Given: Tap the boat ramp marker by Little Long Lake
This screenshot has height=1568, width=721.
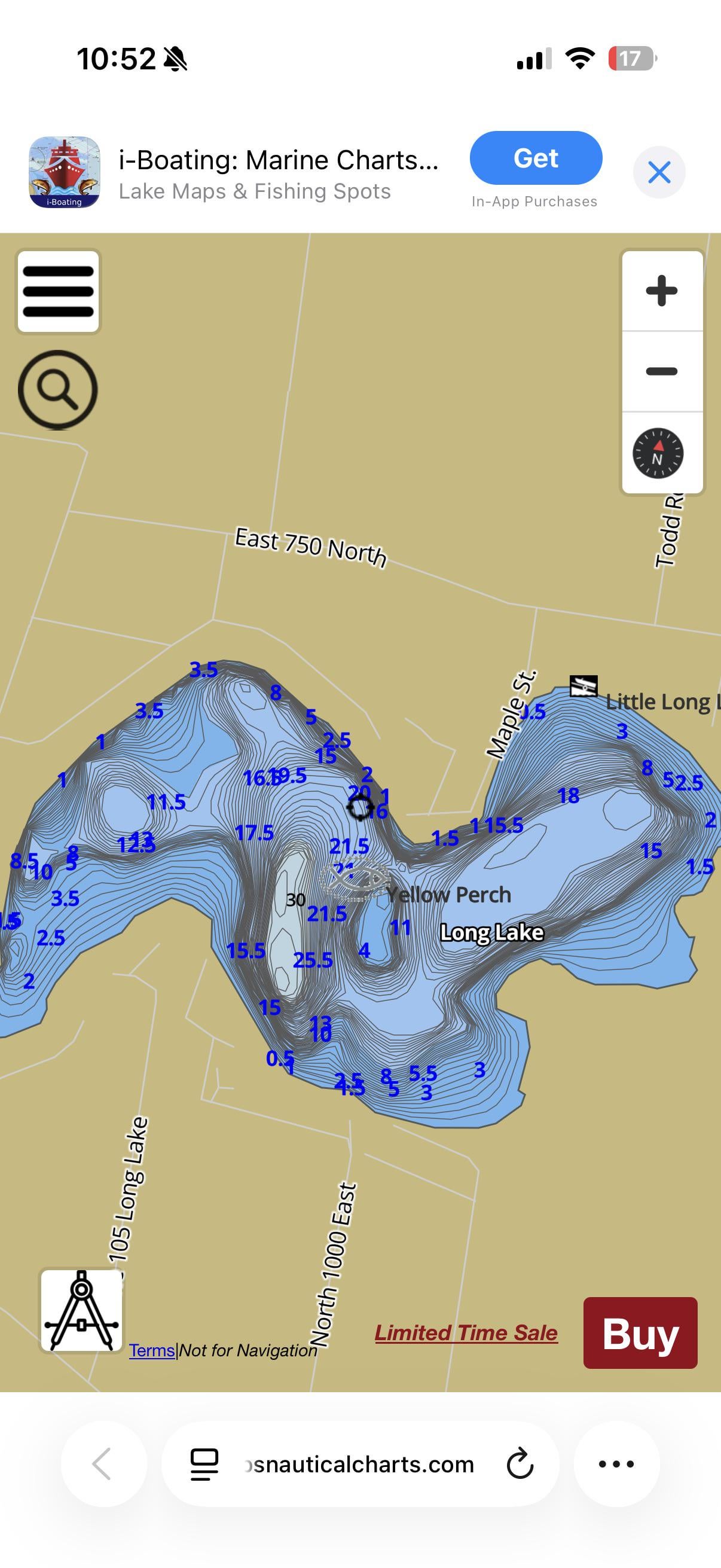Looking at the screenshot, I should pos(583,687).
